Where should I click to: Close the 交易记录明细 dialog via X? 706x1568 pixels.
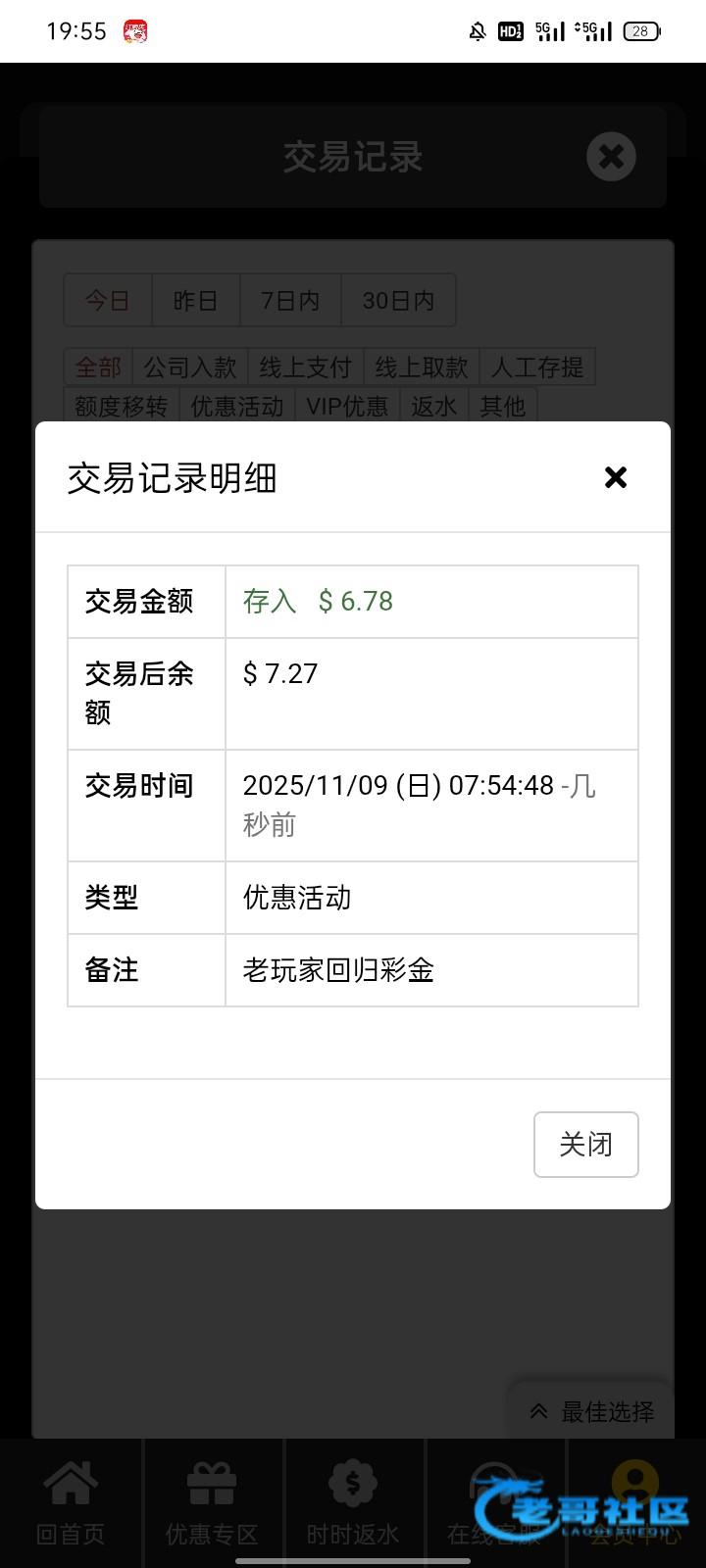coord(616,477)
